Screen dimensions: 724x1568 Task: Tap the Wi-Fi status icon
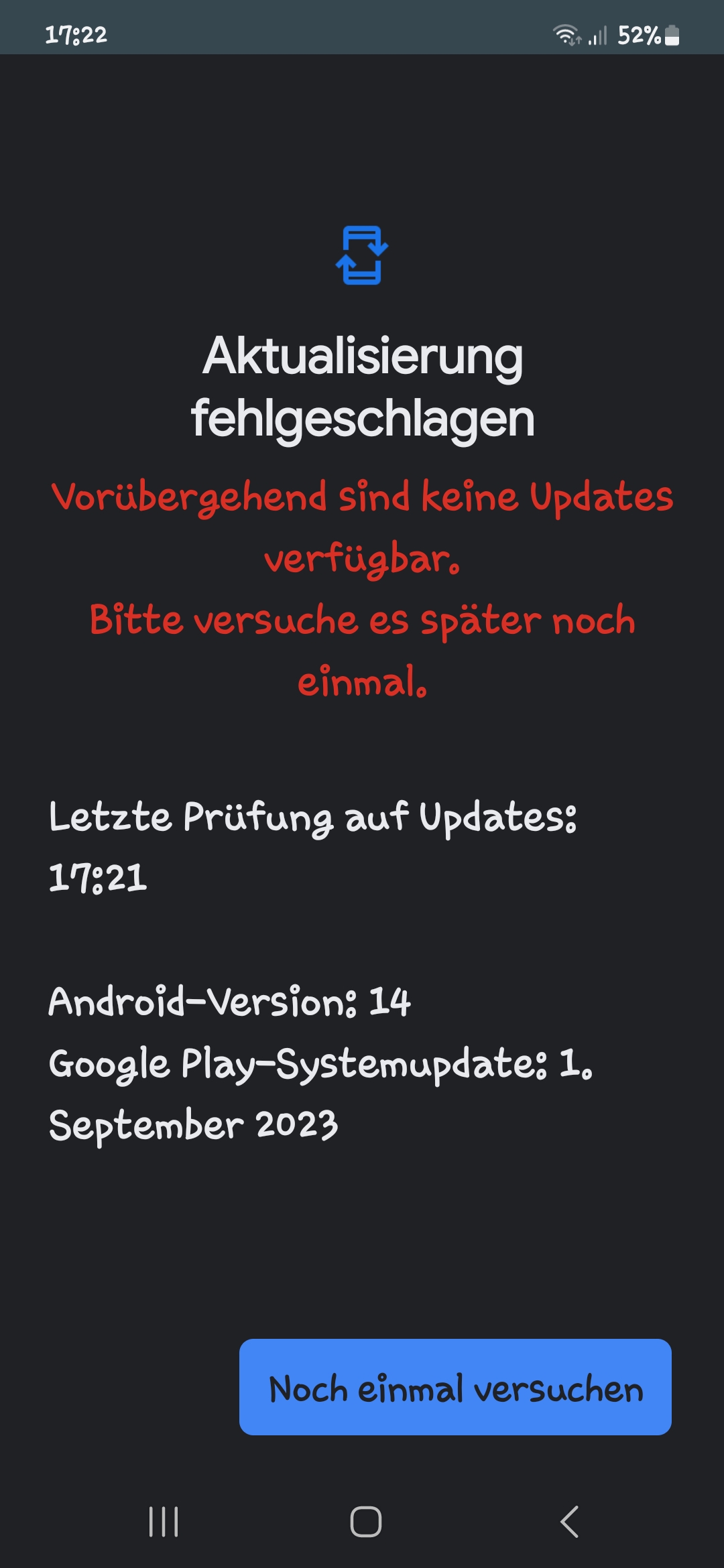tap(566, 35)
